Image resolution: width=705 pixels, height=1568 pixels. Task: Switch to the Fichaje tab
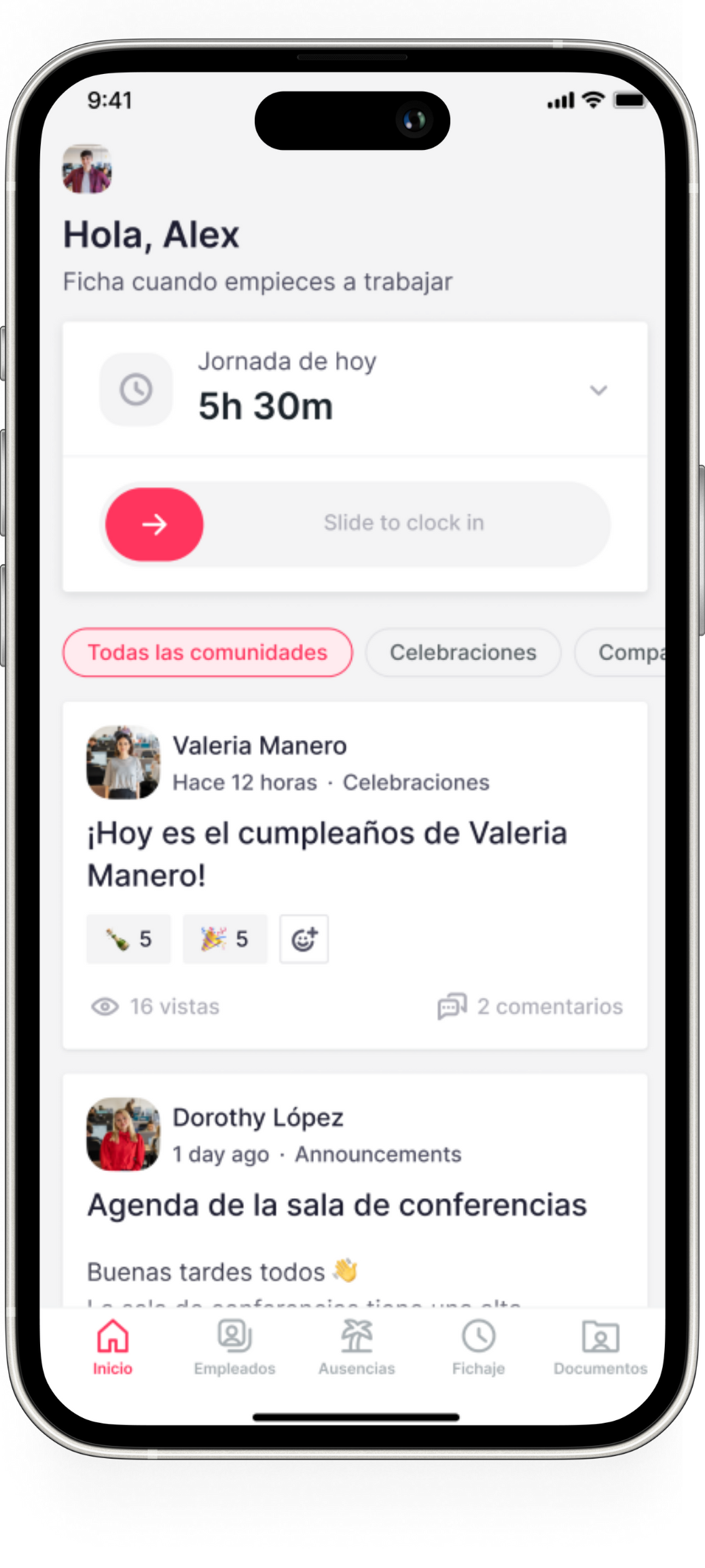[478, 1347]
